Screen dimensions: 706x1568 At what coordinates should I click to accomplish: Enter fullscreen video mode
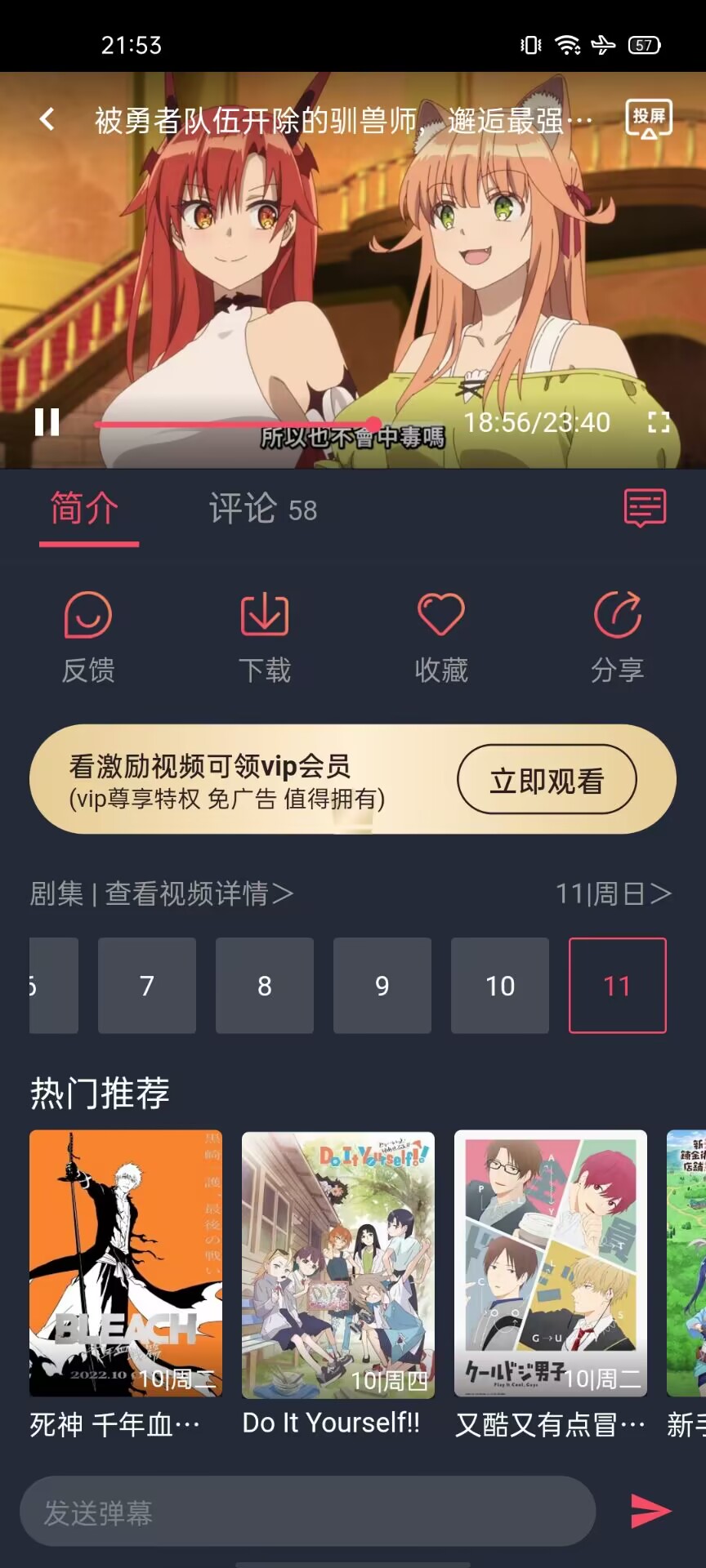click(x=658, y=422)
